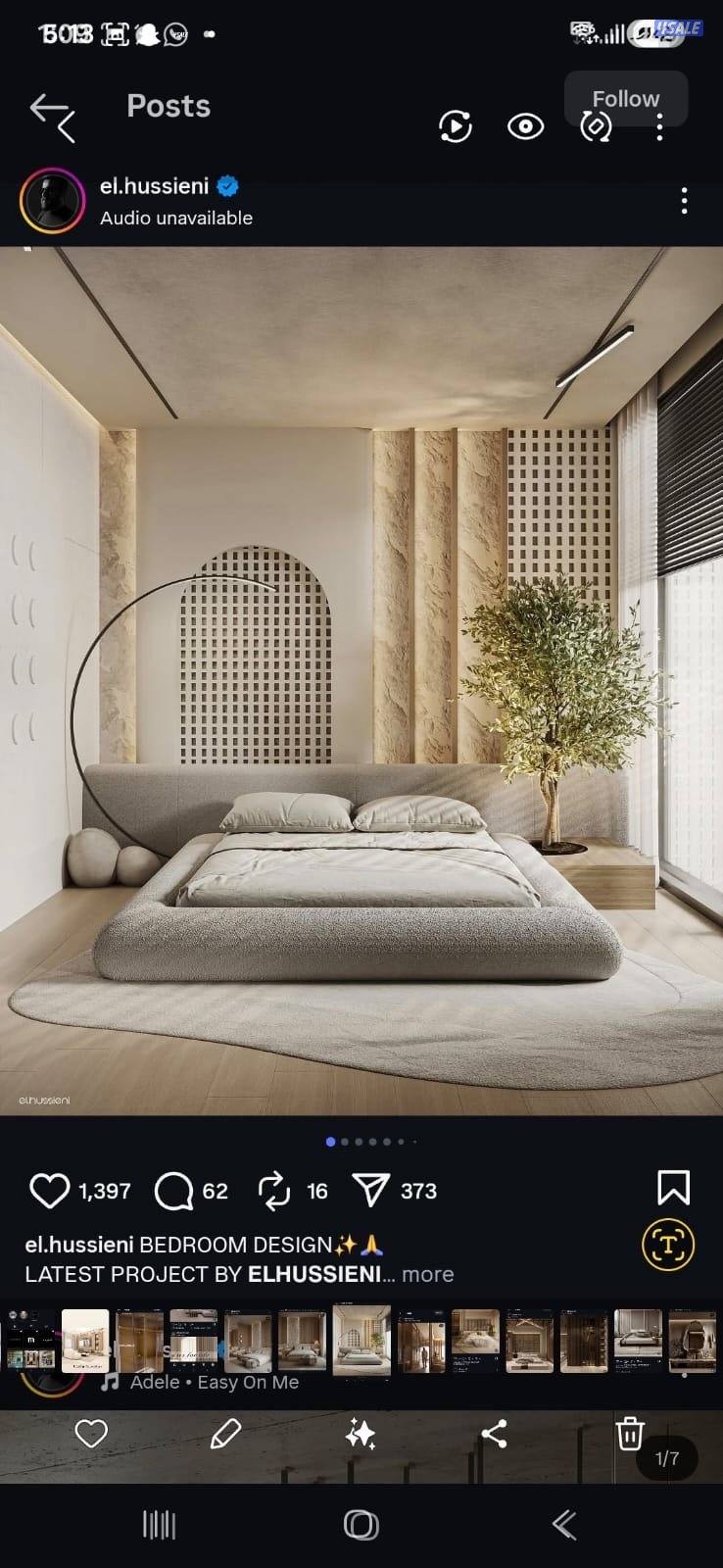Open the AI sparkle tools

coord(360,1435)
